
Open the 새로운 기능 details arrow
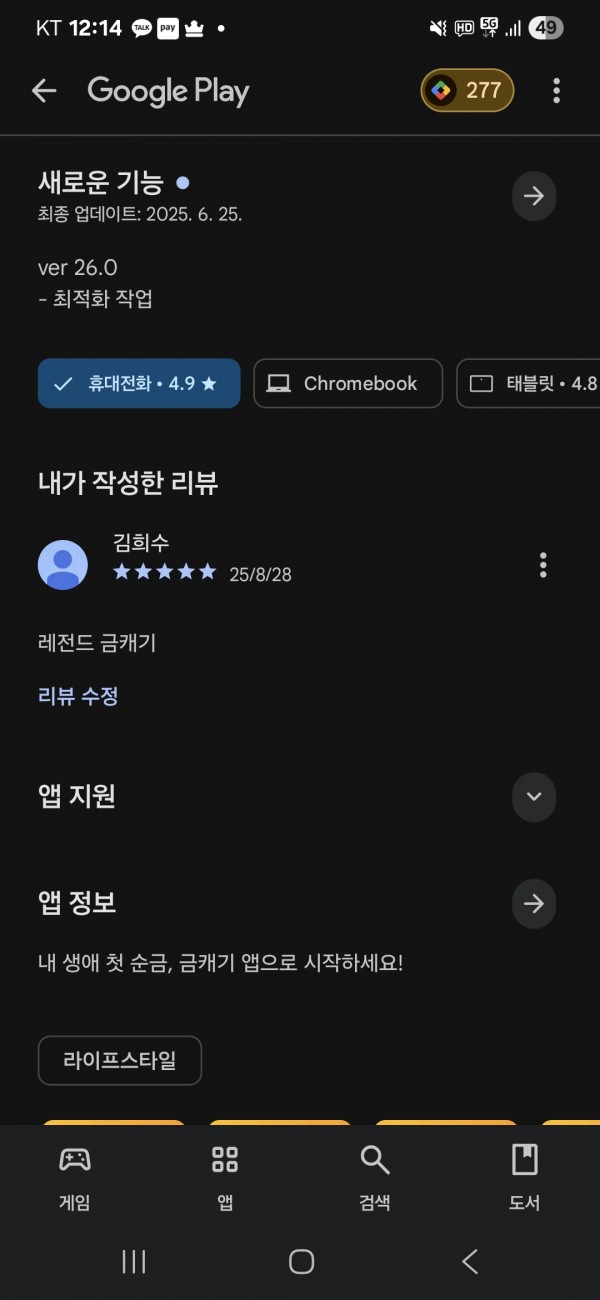534,196
